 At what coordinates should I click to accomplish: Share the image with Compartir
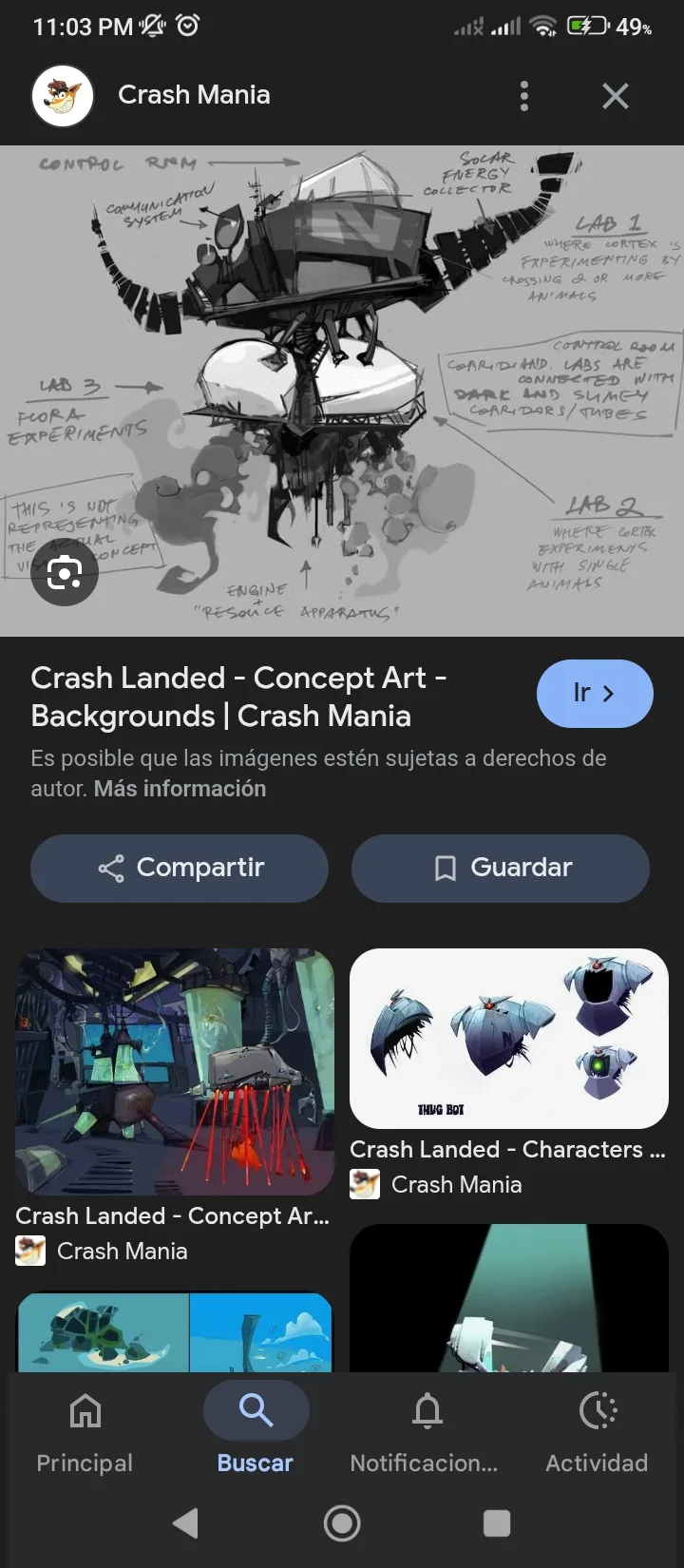(180, 869)
